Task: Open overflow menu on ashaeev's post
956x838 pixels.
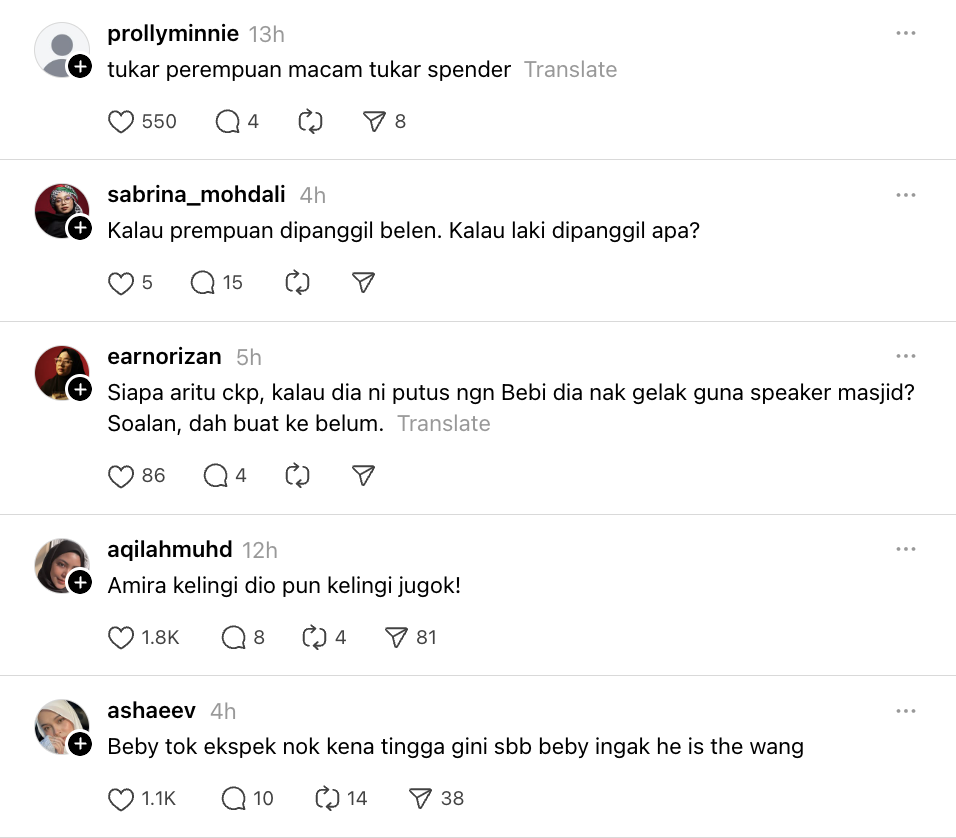Action: (906, 710)
